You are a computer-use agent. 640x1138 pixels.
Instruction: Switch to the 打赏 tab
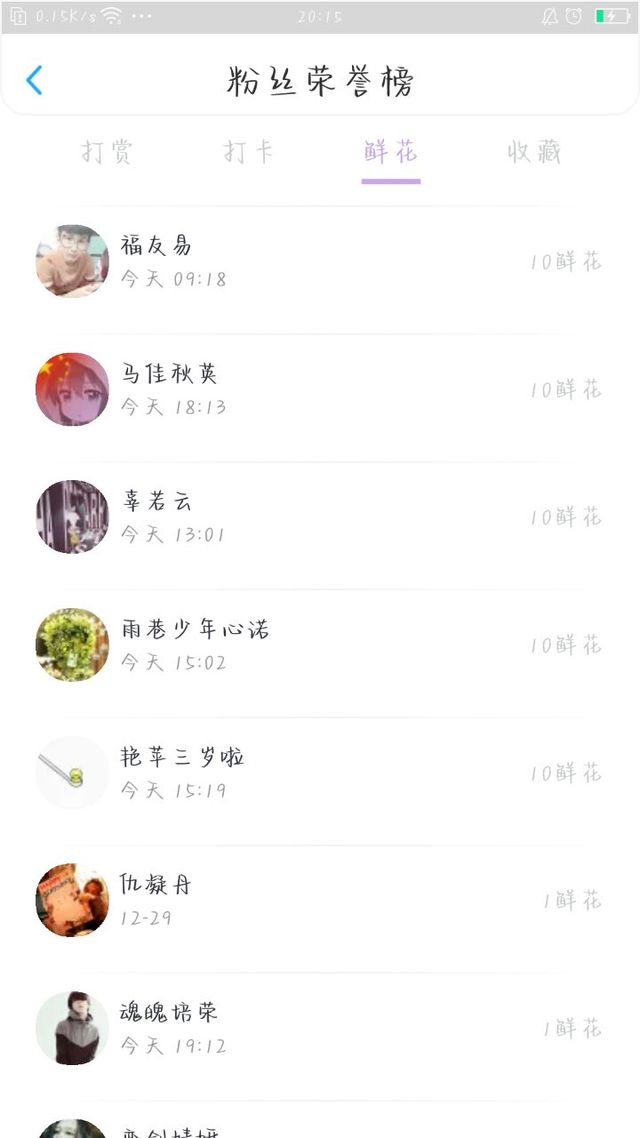[x=107, y=152]
